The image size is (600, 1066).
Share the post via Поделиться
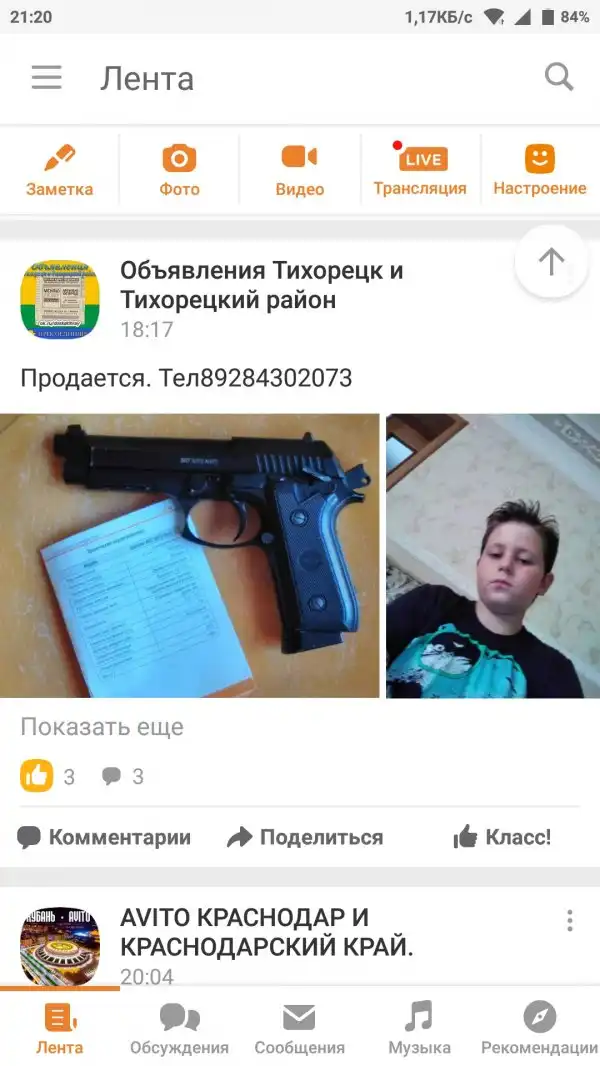306,837
